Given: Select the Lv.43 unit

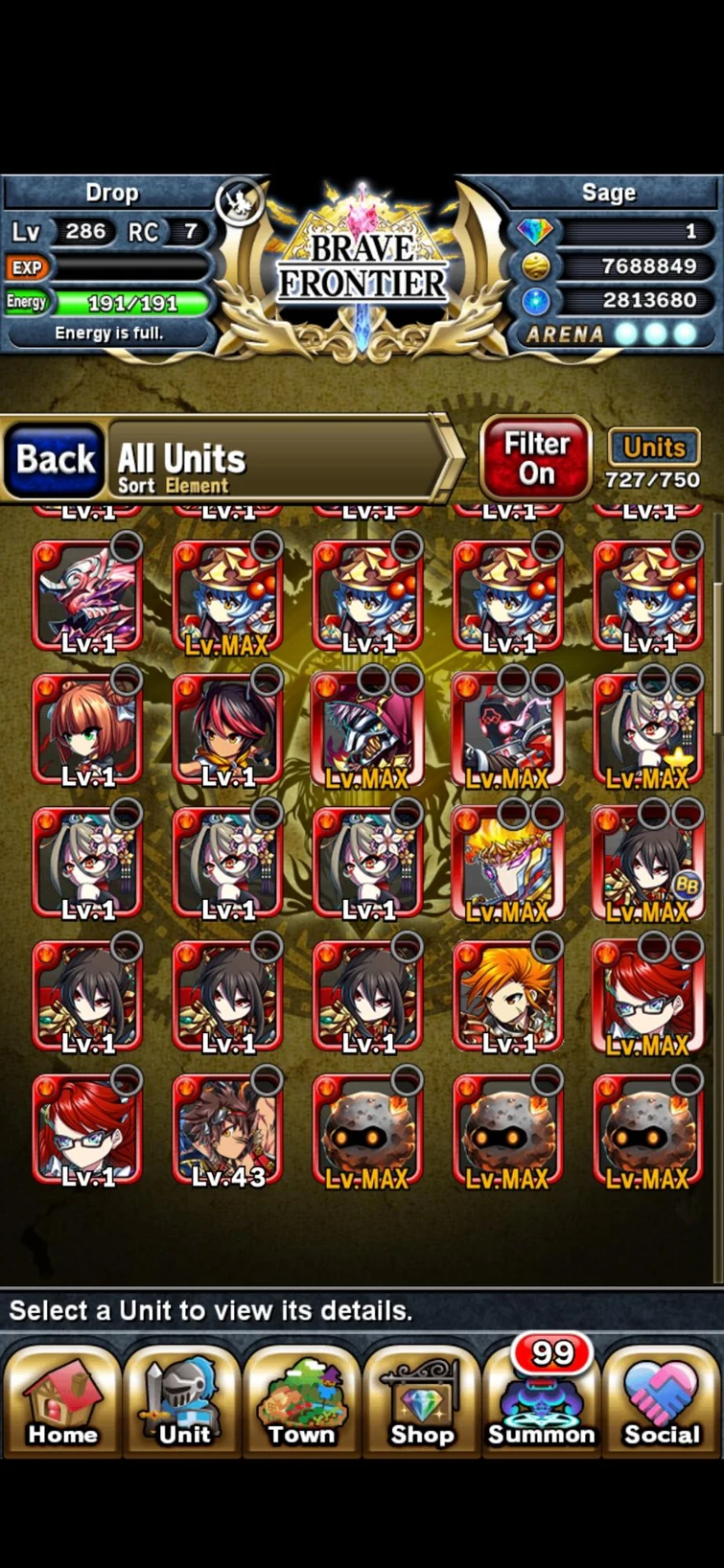Looking at the screenshot, I should tap(227, 1131).
